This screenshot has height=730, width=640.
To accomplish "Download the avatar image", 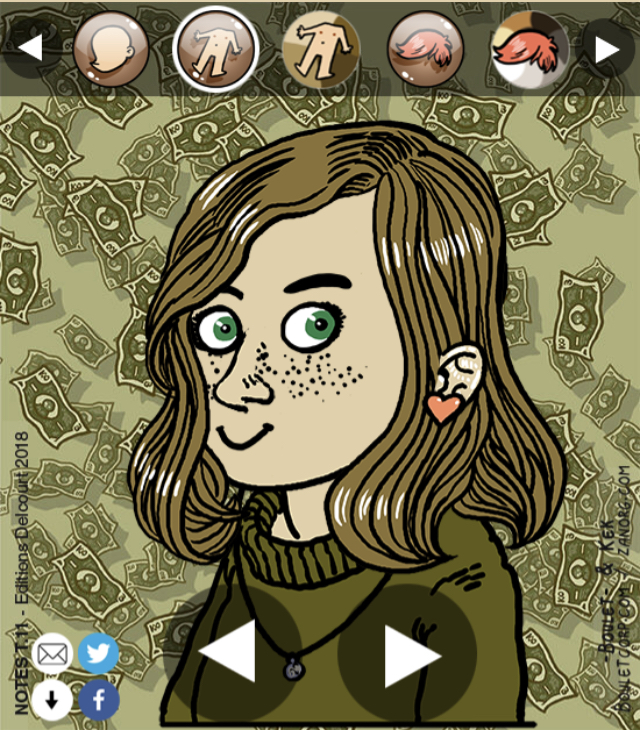I will (x=52, y=700).
